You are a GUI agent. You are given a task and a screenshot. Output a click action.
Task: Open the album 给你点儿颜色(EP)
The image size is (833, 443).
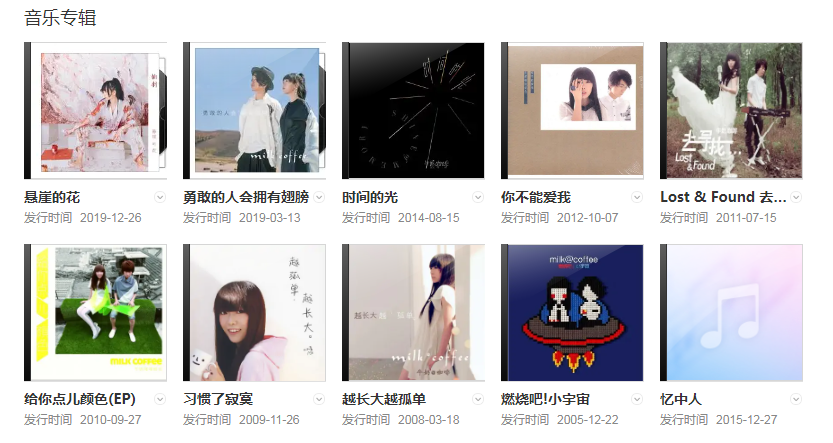click(x=95, y=312)
